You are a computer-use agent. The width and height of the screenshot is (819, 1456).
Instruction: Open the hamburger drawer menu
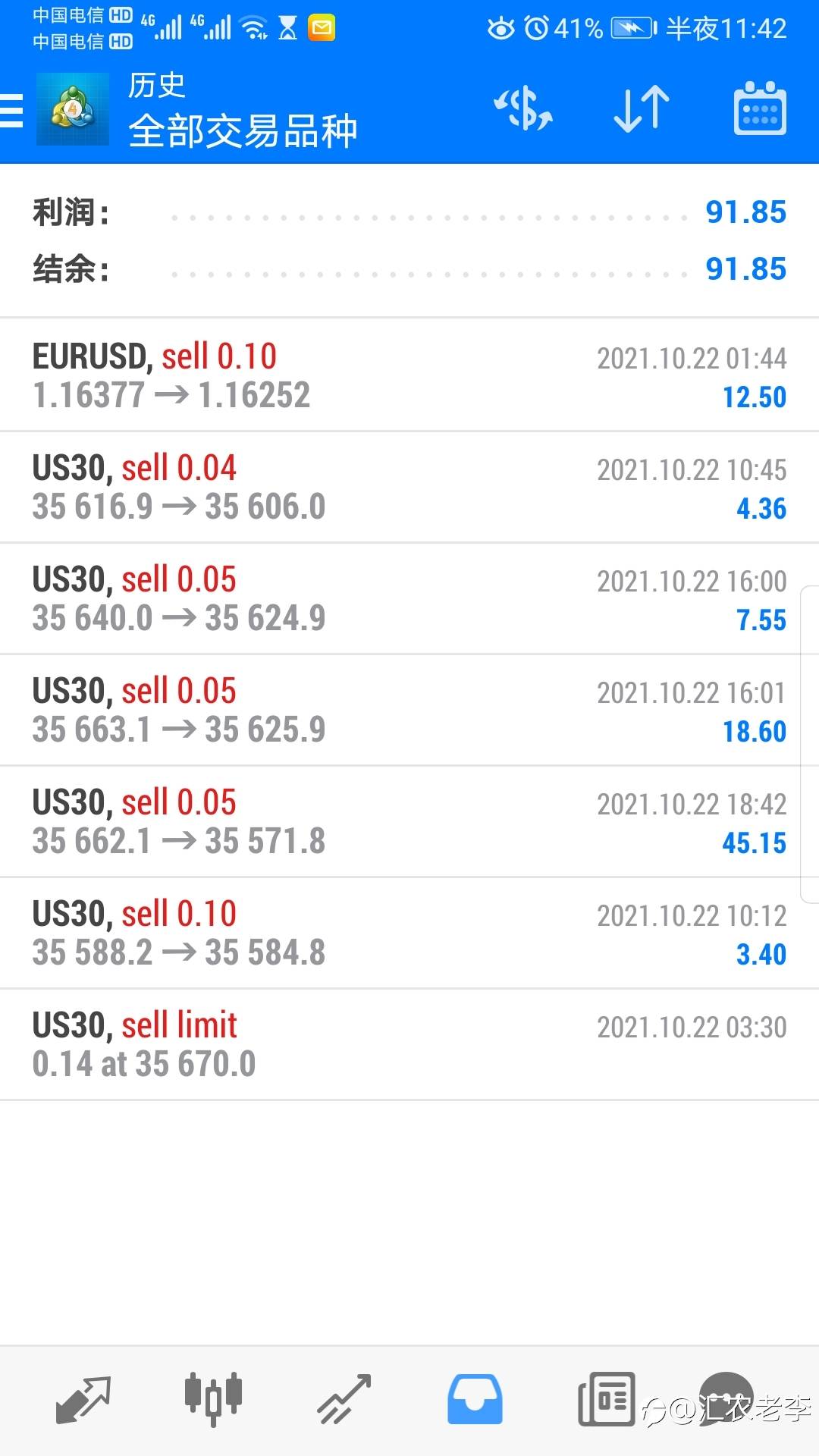(12, 111)
